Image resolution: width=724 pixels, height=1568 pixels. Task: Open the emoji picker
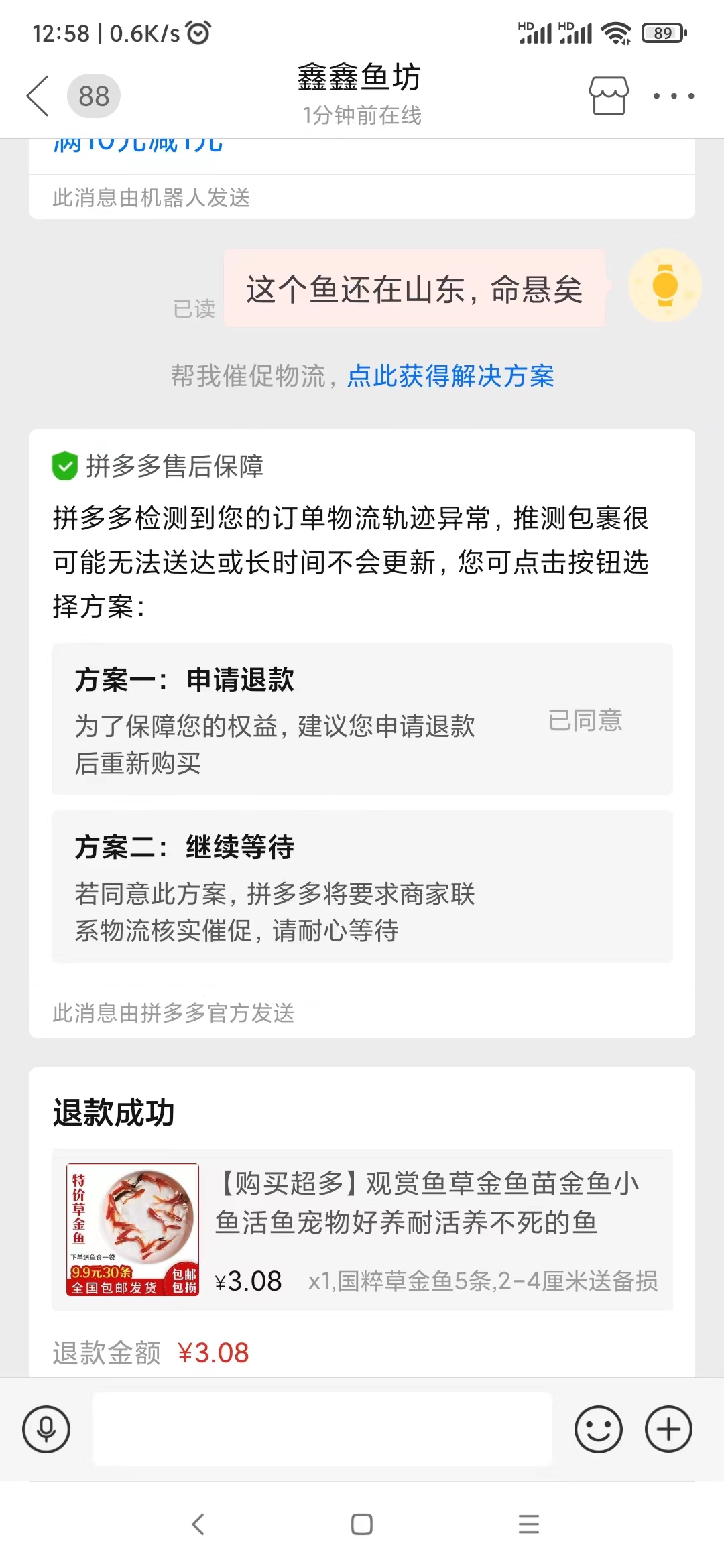tap(598, 1429)
